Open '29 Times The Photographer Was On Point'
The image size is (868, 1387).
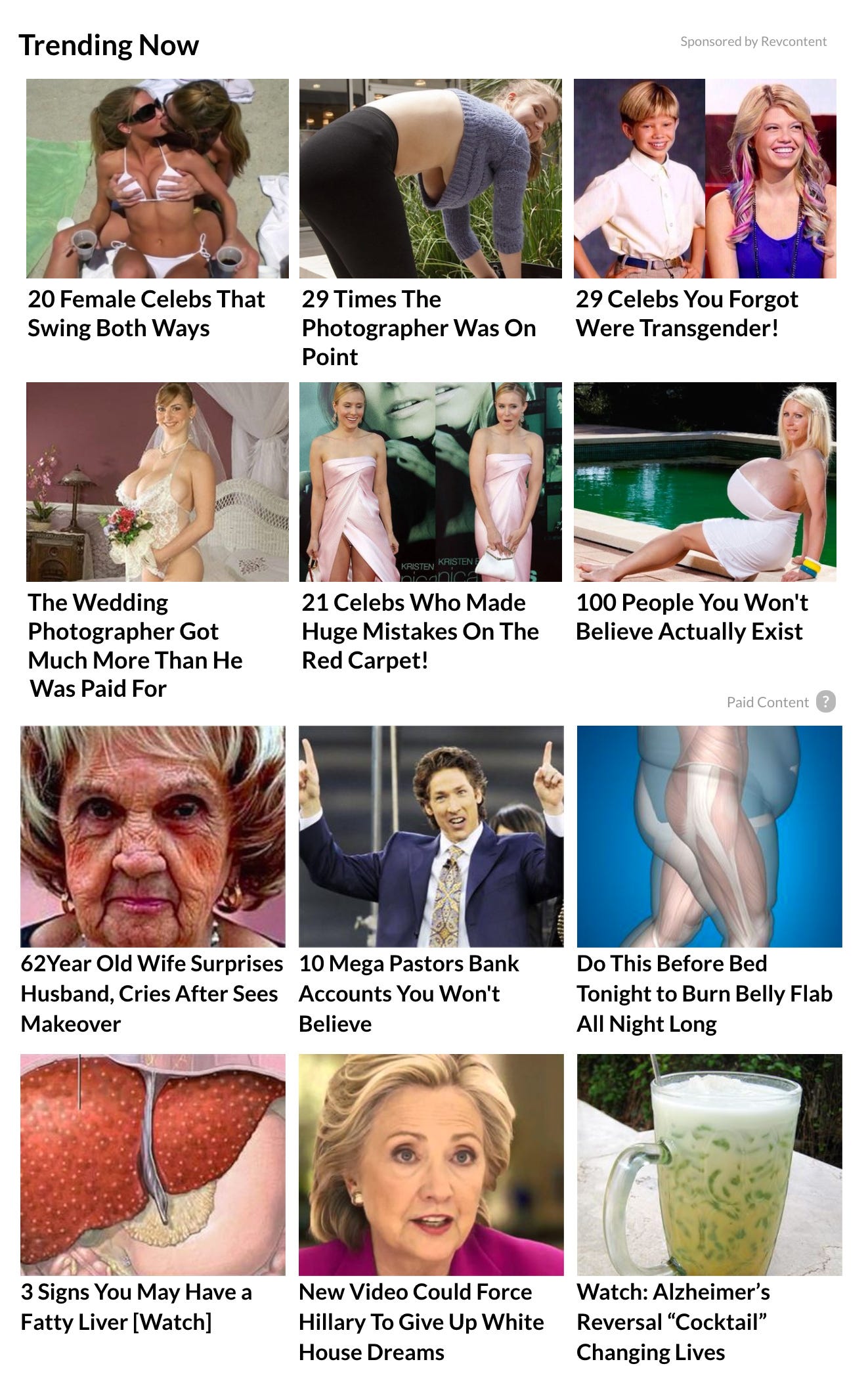418,328
